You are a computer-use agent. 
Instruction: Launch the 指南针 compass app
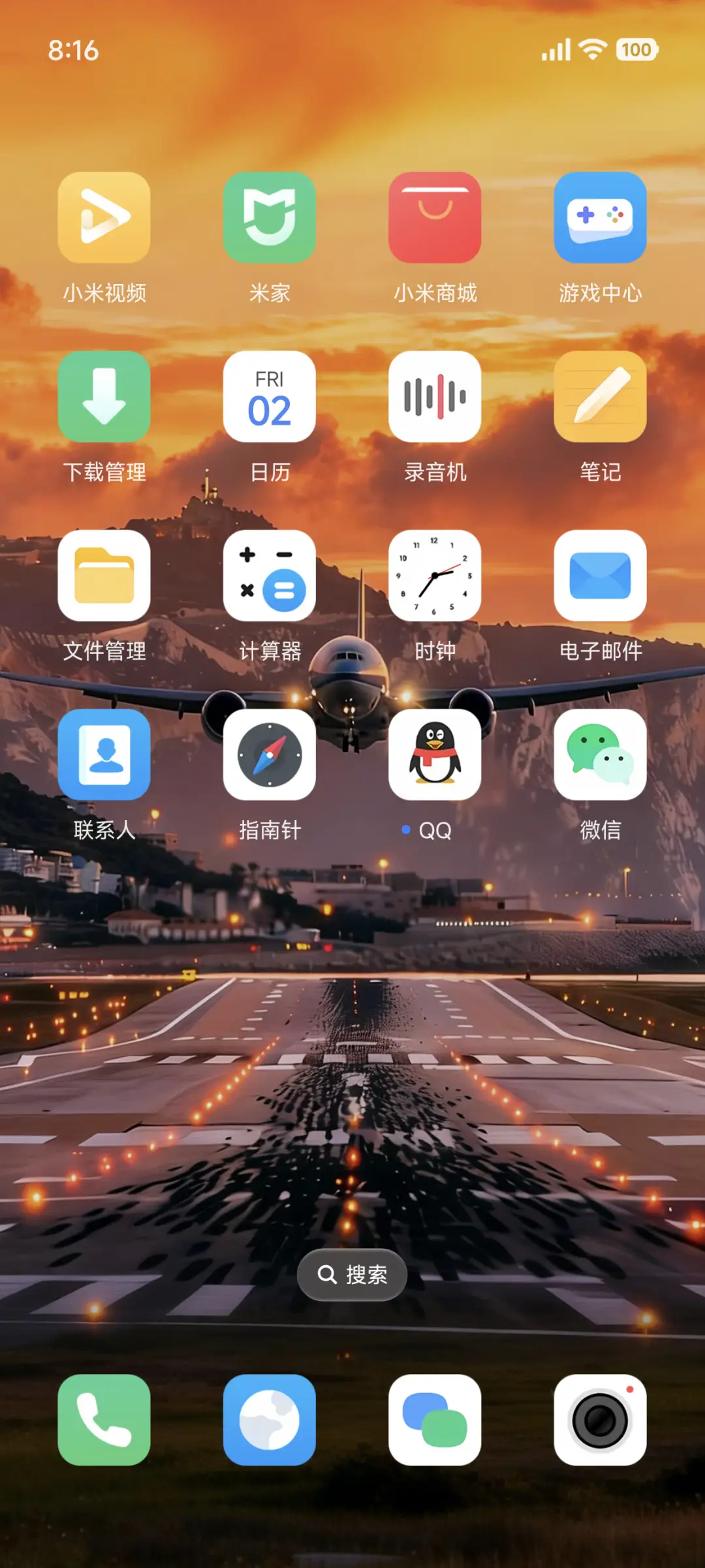pyautogui.click(x=270, y=755)
